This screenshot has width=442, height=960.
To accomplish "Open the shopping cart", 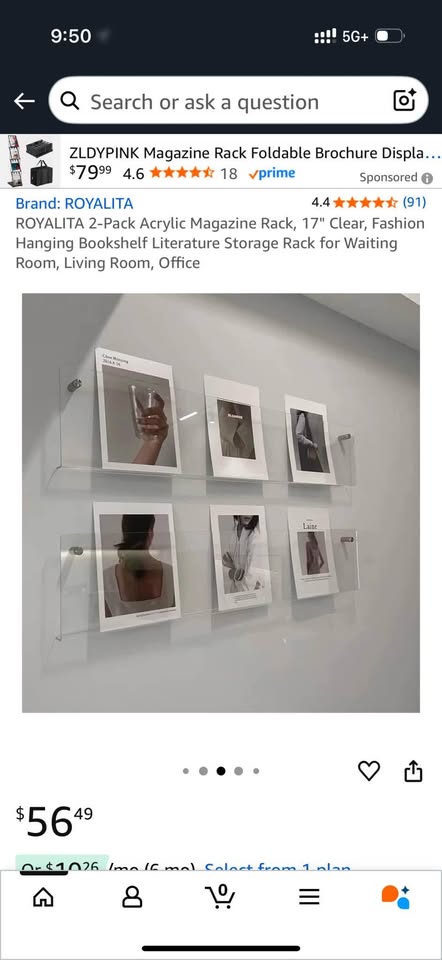I will 220,896.
